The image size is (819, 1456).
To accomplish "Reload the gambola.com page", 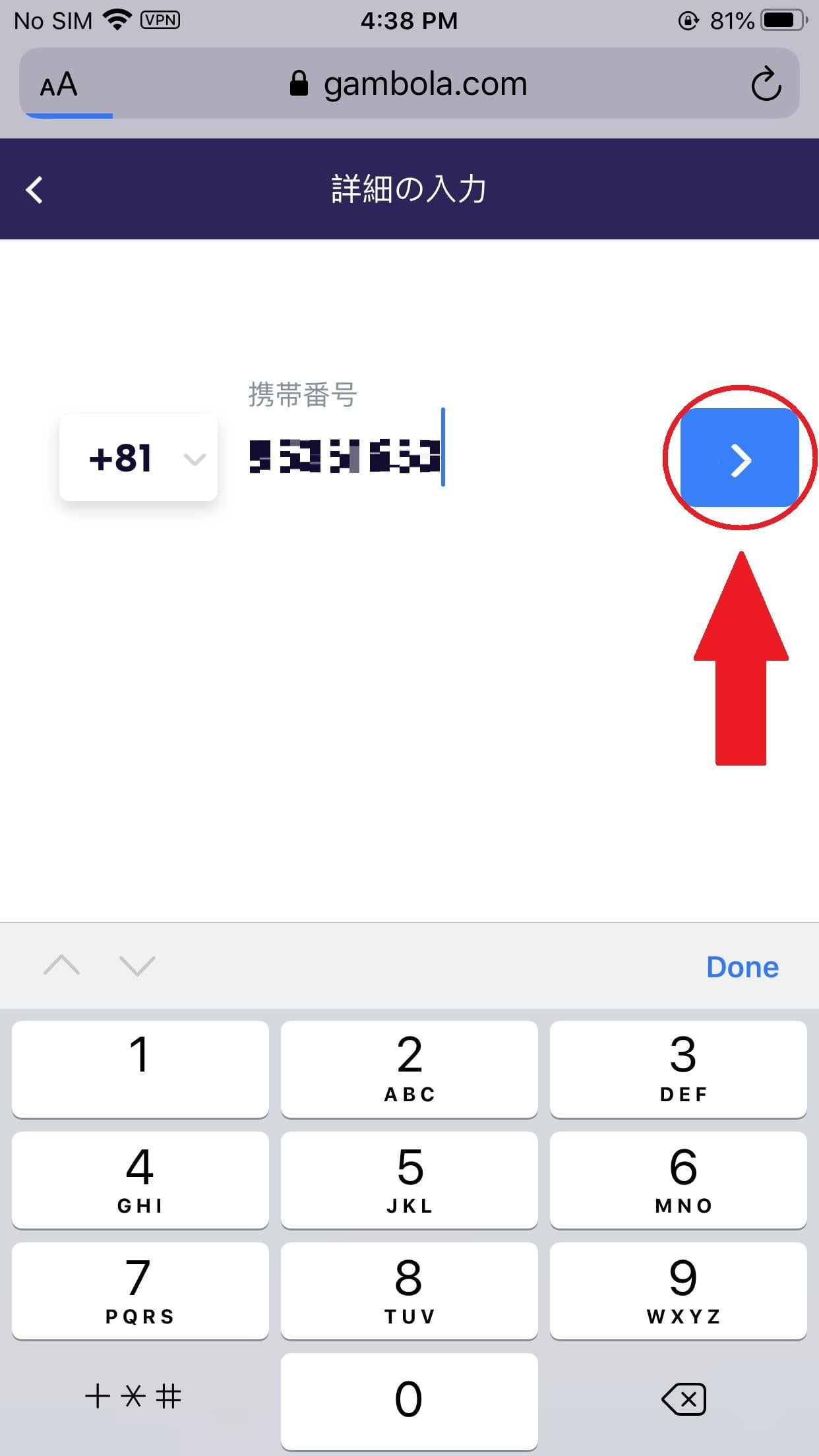I will (x=766, y=84).
